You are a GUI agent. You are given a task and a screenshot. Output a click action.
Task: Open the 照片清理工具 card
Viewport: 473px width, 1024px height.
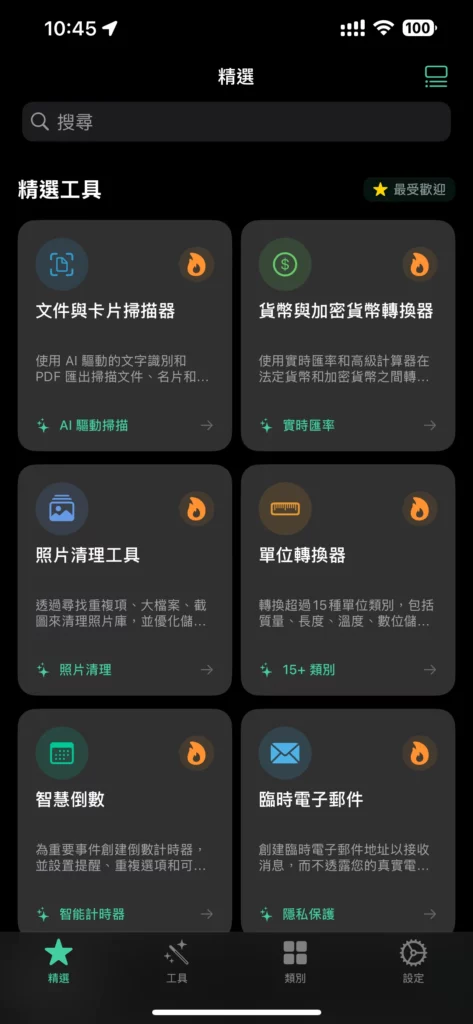click(x=125, y=580)
